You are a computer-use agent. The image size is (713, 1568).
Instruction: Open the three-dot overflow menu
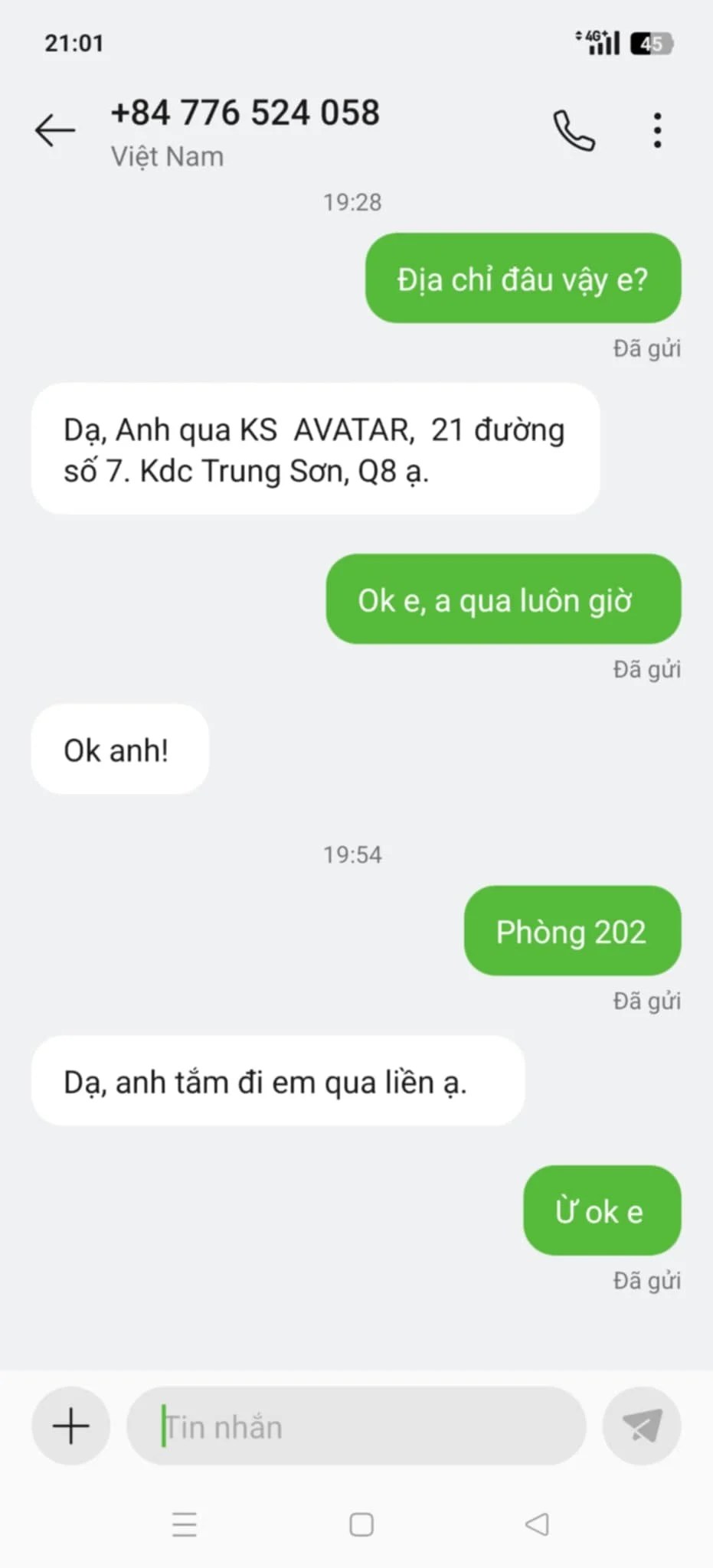(657, 130)
